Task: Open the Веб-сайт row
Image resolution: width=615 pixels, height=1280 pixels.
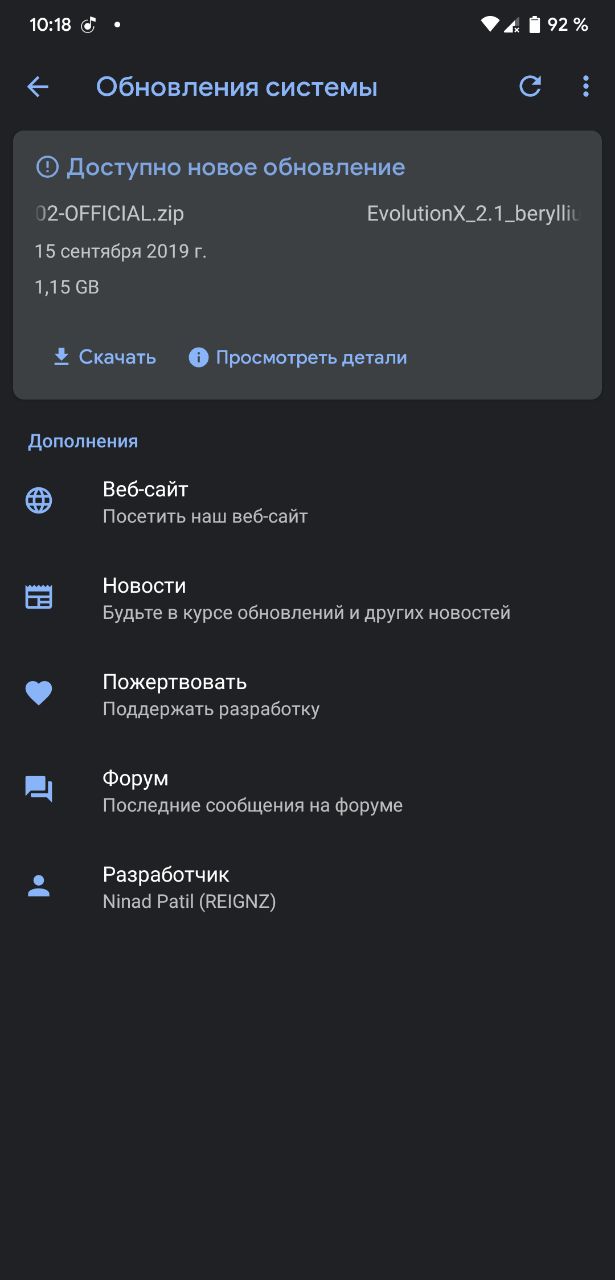Action: tap(307, 501)
